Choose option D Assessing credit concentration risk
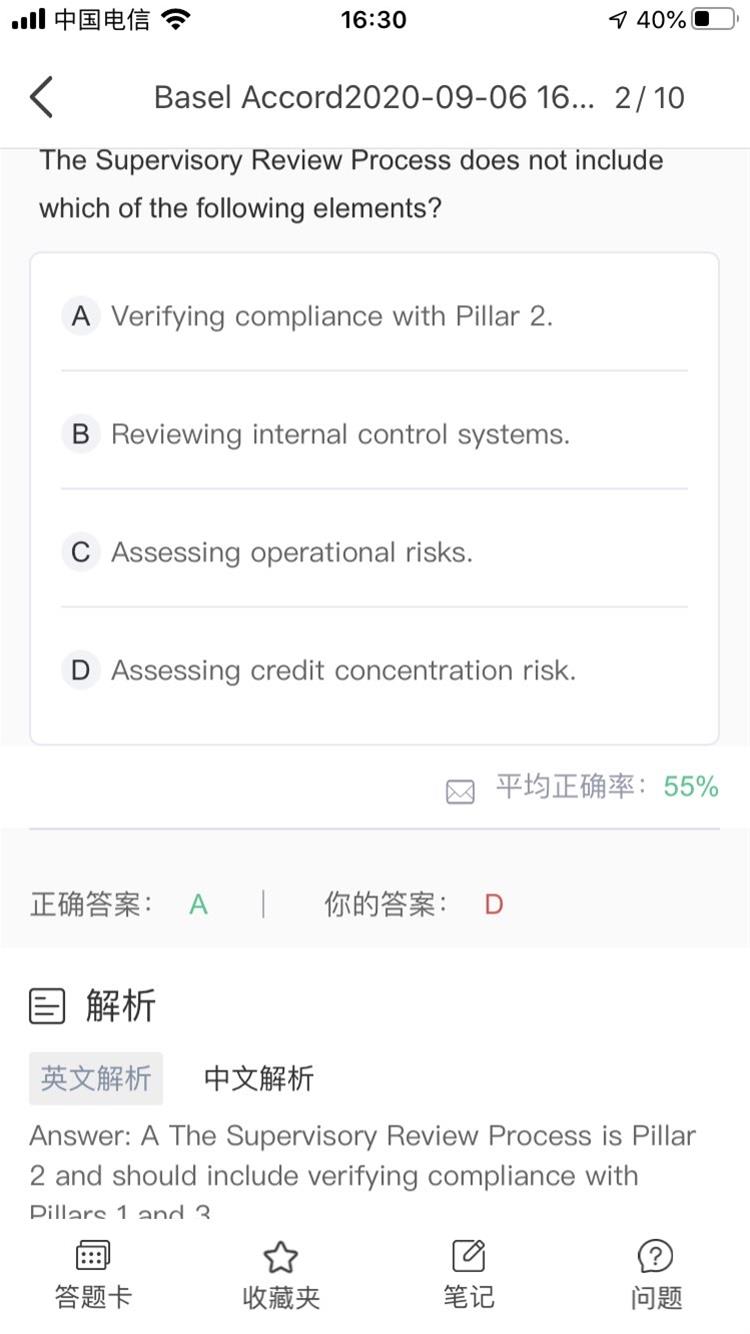750x1334 pixels. [x=374, y=670]
